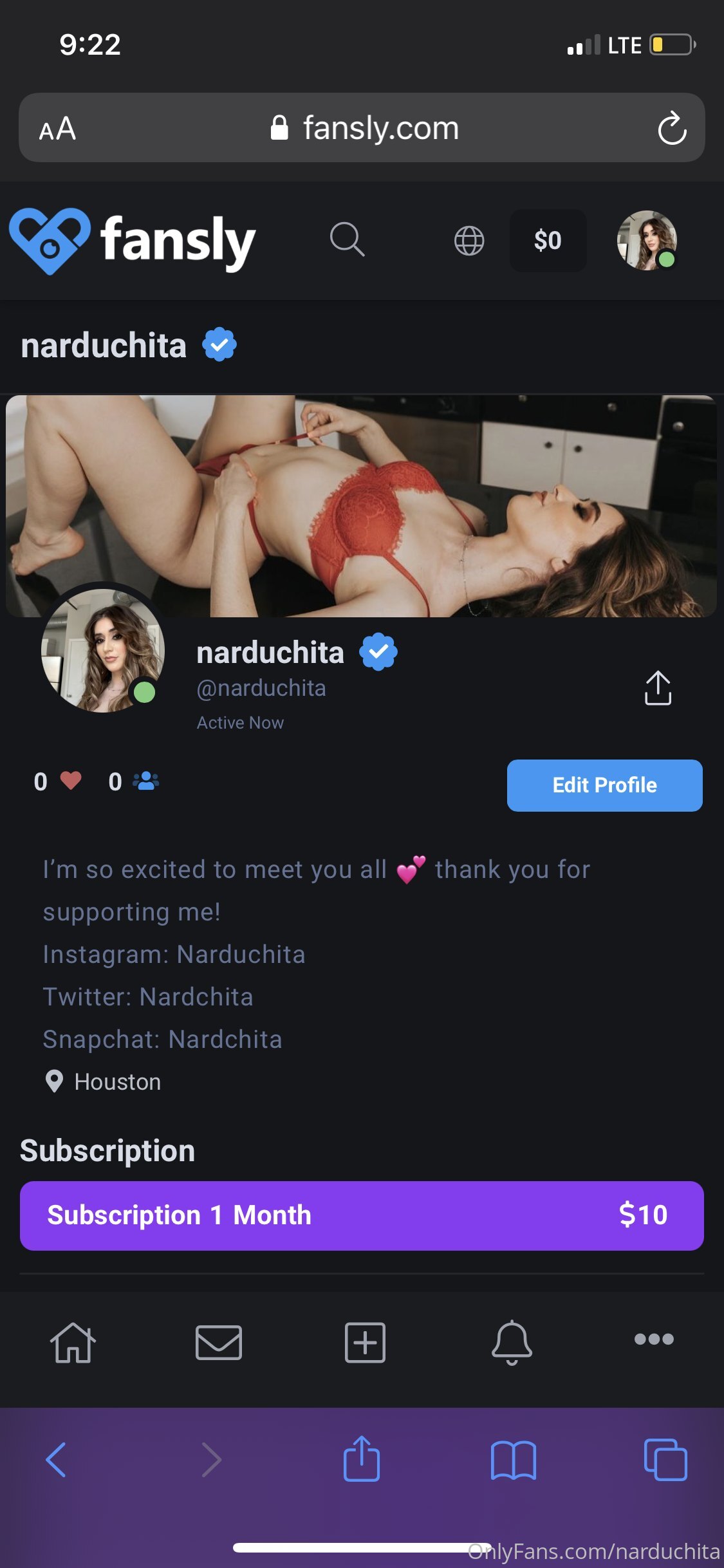This screenshot has height=1568, width=724.
Task: Open Safari bookmarks
Action: 513,1459
